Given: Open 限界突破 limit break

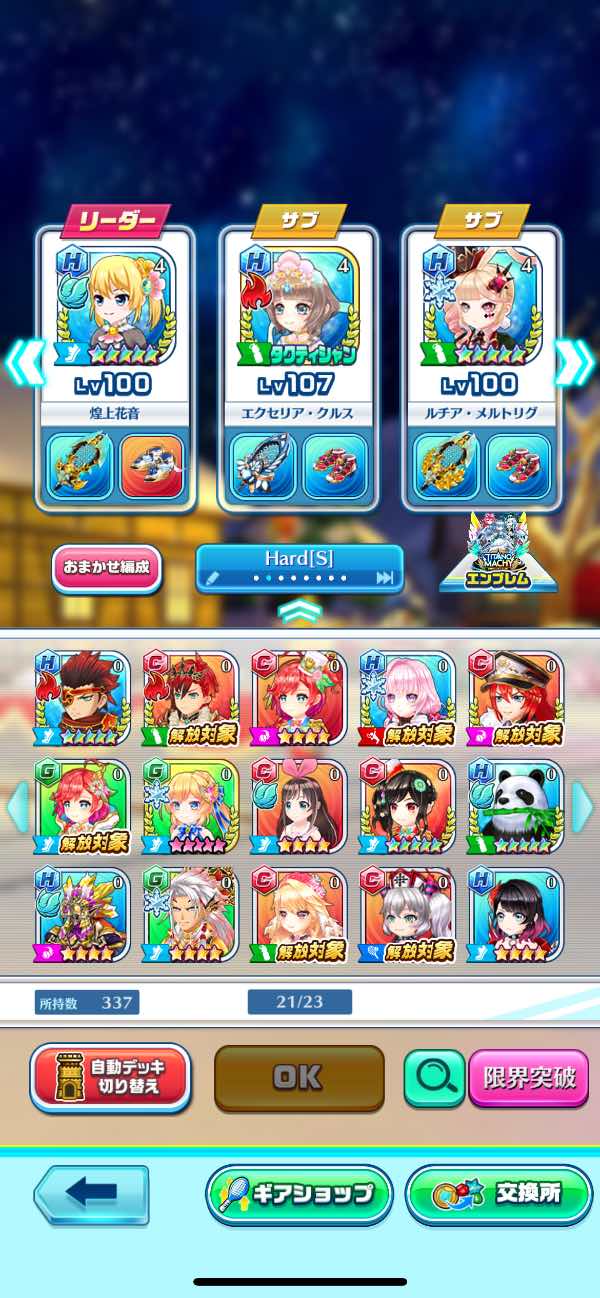Looking at the screenshot, I should [x=529, y=1079].
